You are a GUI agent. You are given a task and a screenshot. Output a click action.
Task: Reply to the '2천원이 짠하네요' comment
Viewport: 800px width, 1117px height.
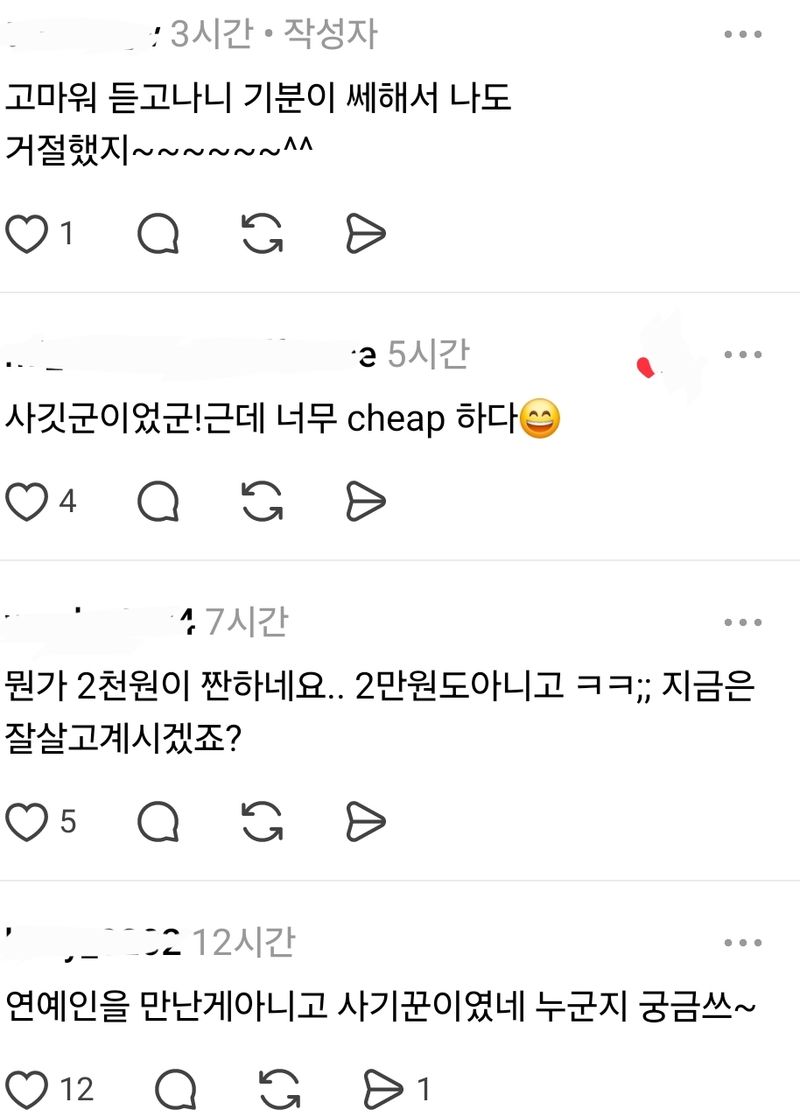pyautogui.click(x=158, y=822)
